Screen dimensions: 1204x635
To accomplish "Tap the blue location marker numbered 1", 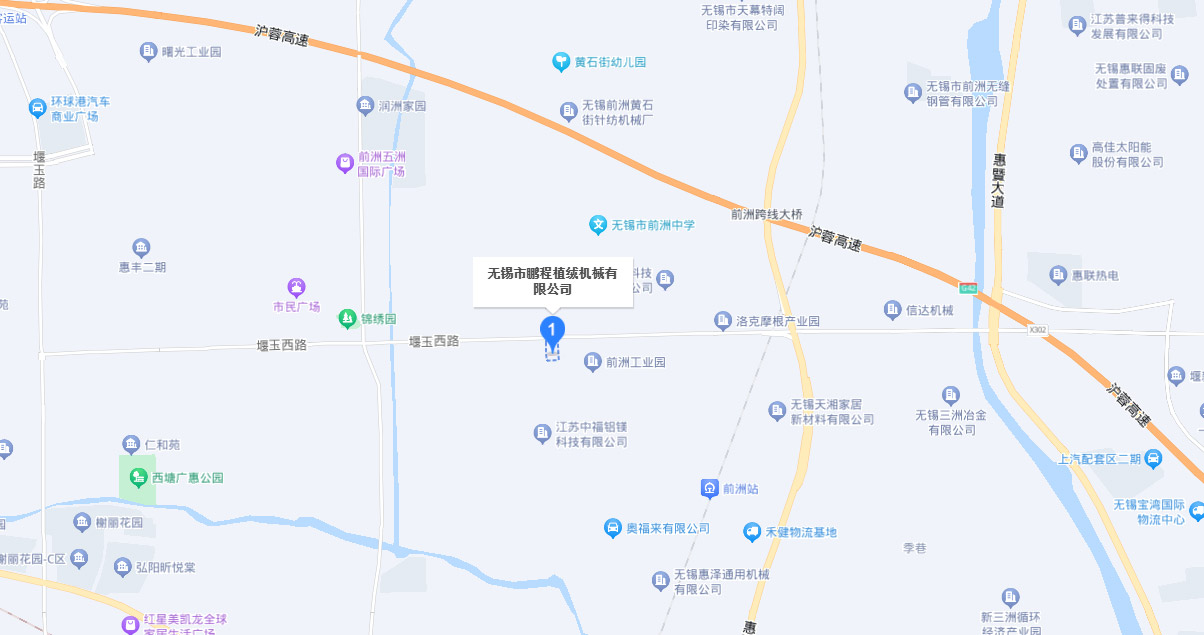I will 552,329.
